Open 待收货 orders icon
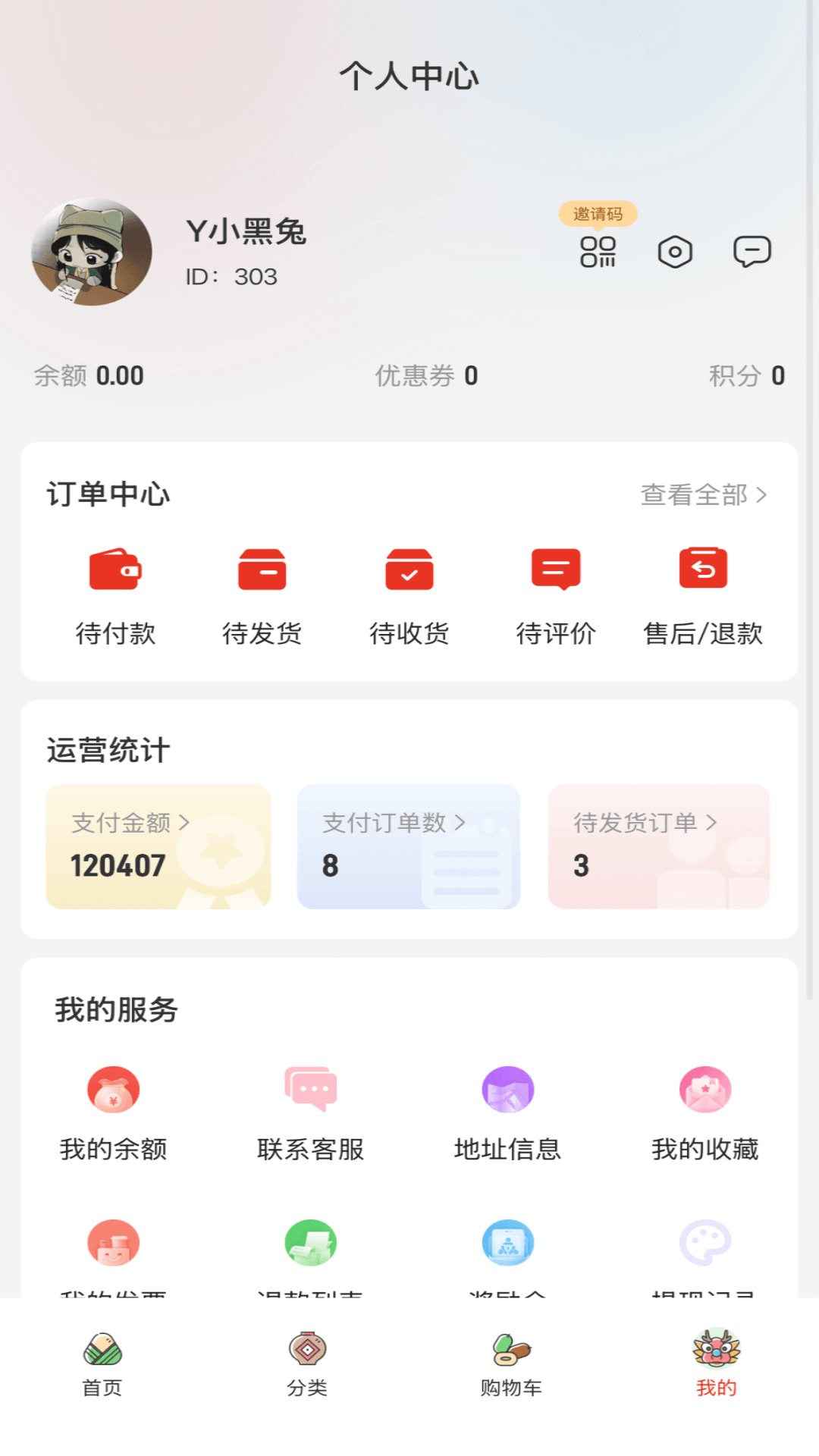 pos(409,570)
